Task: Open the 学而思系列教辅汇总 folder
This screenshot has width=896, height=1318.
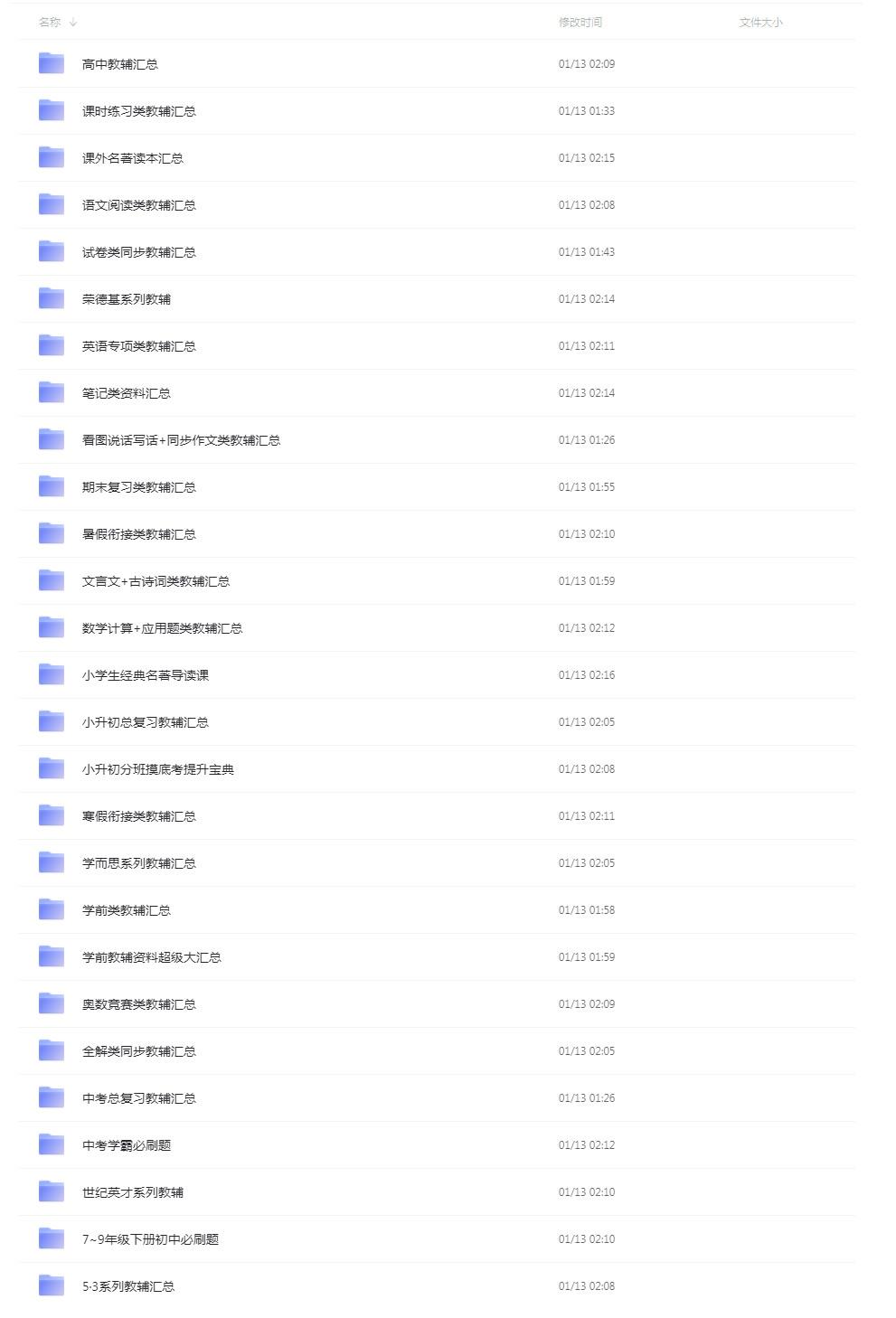Action: click(138, 863)
